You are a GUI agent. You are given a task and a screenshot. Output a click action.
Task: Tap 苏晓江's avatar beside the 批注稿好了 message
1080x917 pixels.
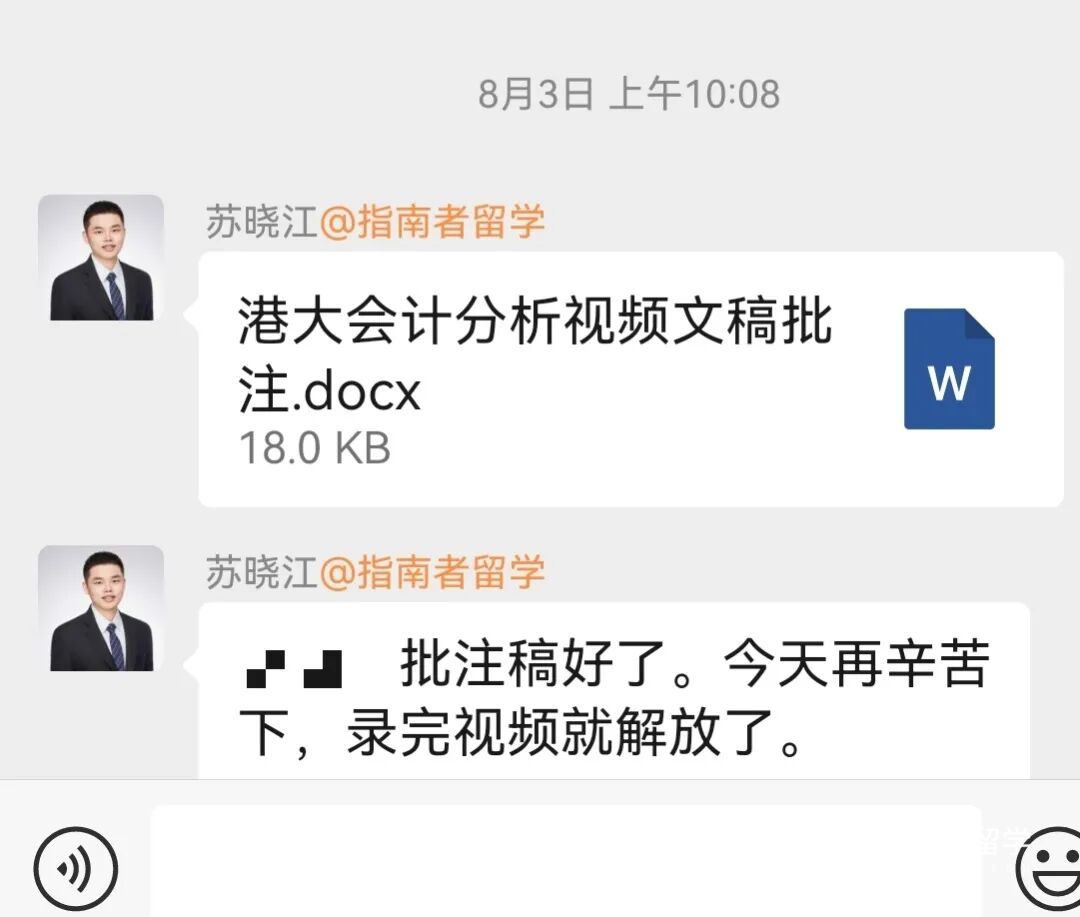click(101, 608)
